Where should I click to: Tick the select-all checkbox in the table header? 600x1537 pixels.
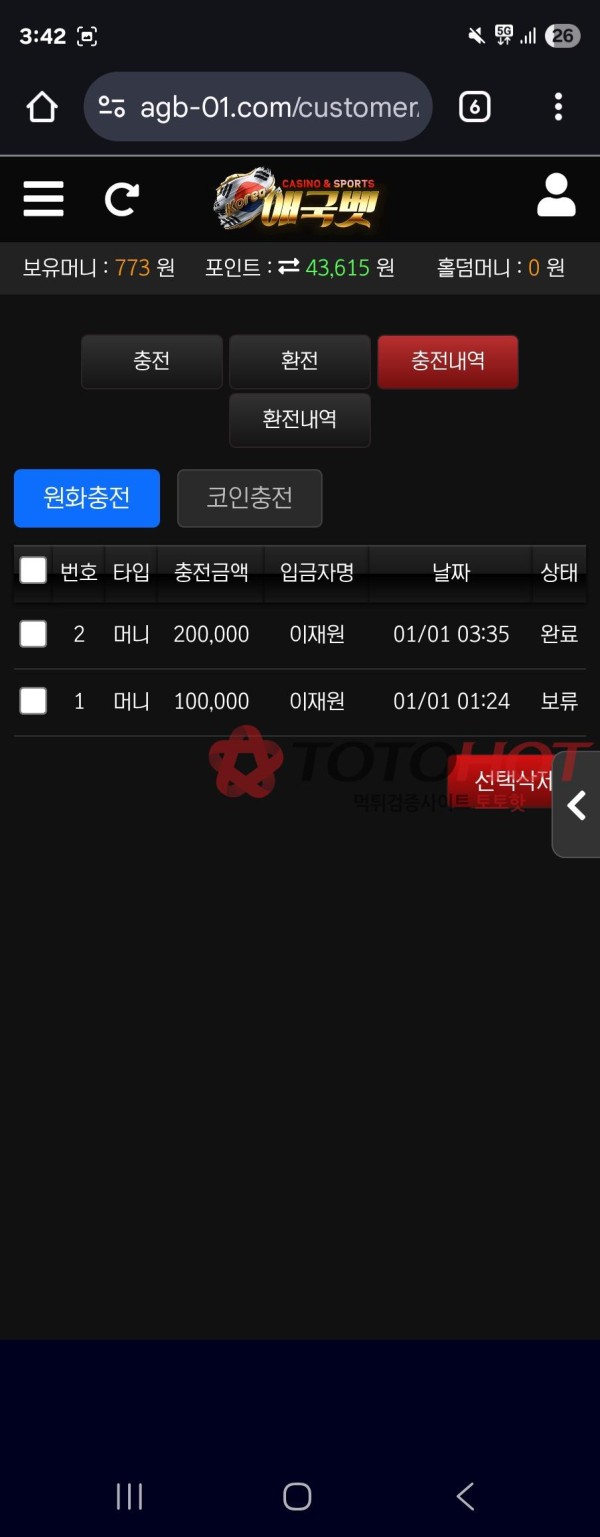(x=33, y=571)
